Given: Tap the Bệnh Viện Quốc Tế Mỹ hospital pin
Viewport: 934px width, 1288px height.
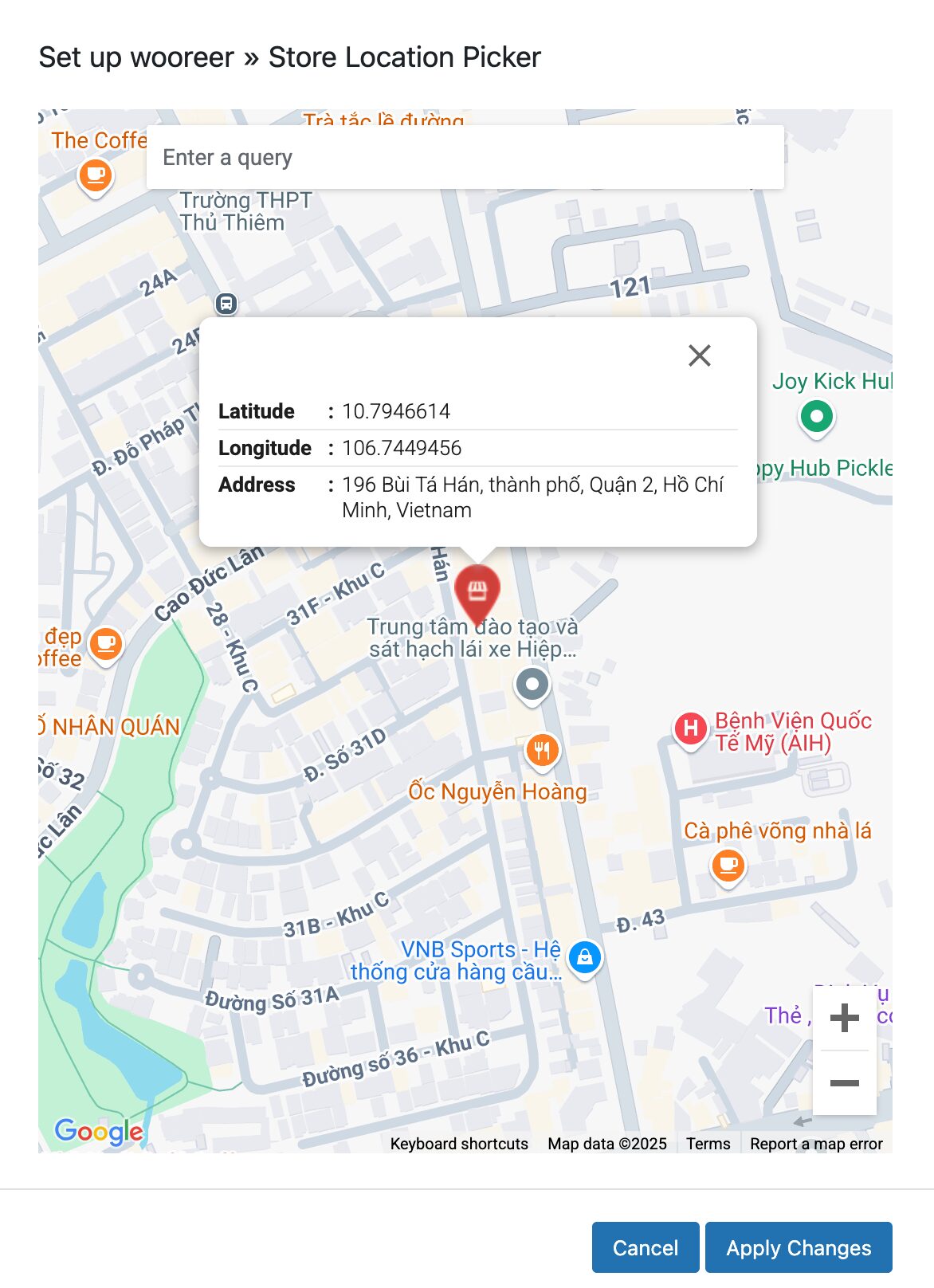Looking at the screenshot, I should tap(691, 728).
